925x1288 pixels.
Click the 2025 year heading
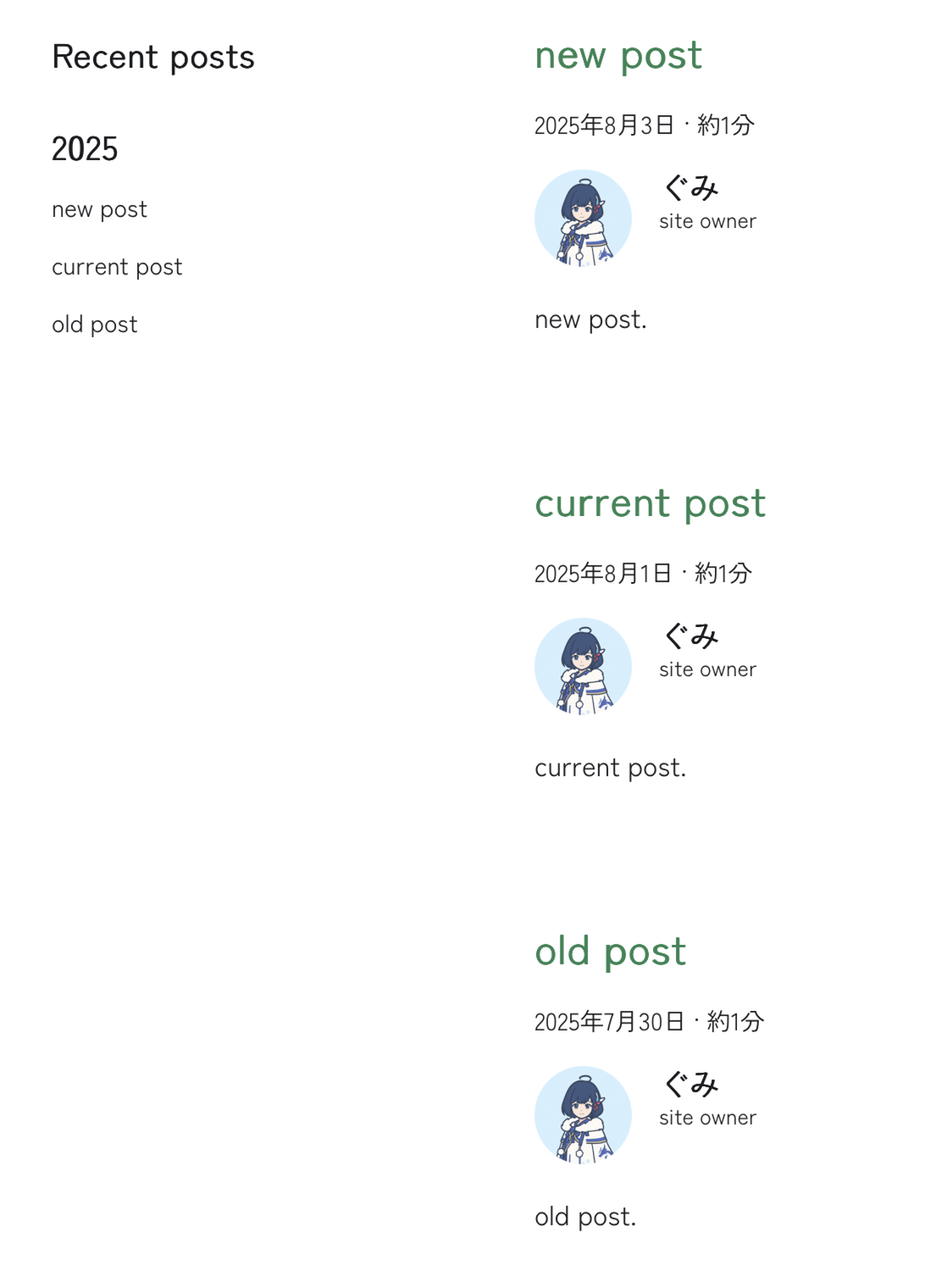85,149
